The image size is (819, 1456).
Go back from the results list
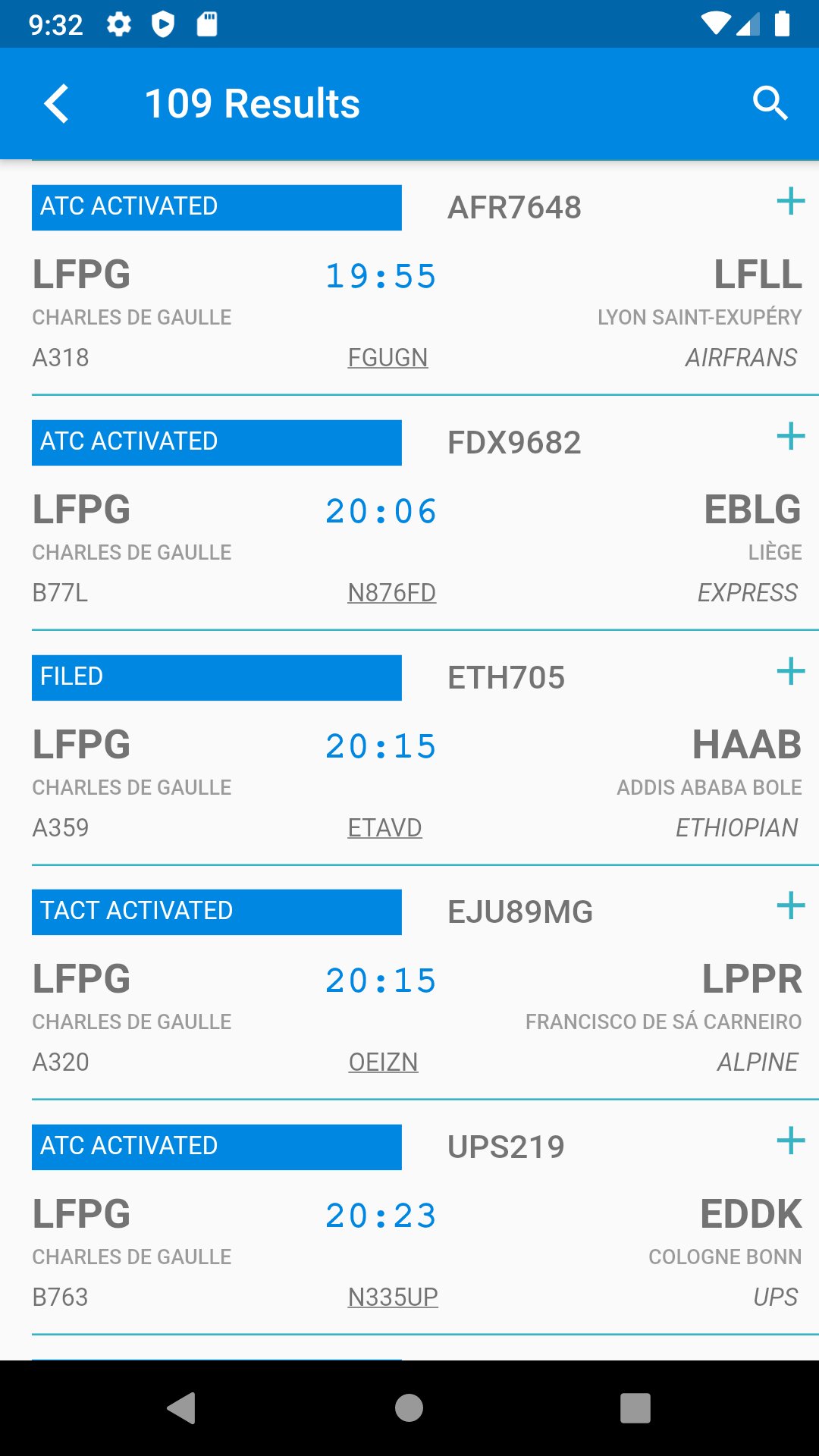click(57, 103)
